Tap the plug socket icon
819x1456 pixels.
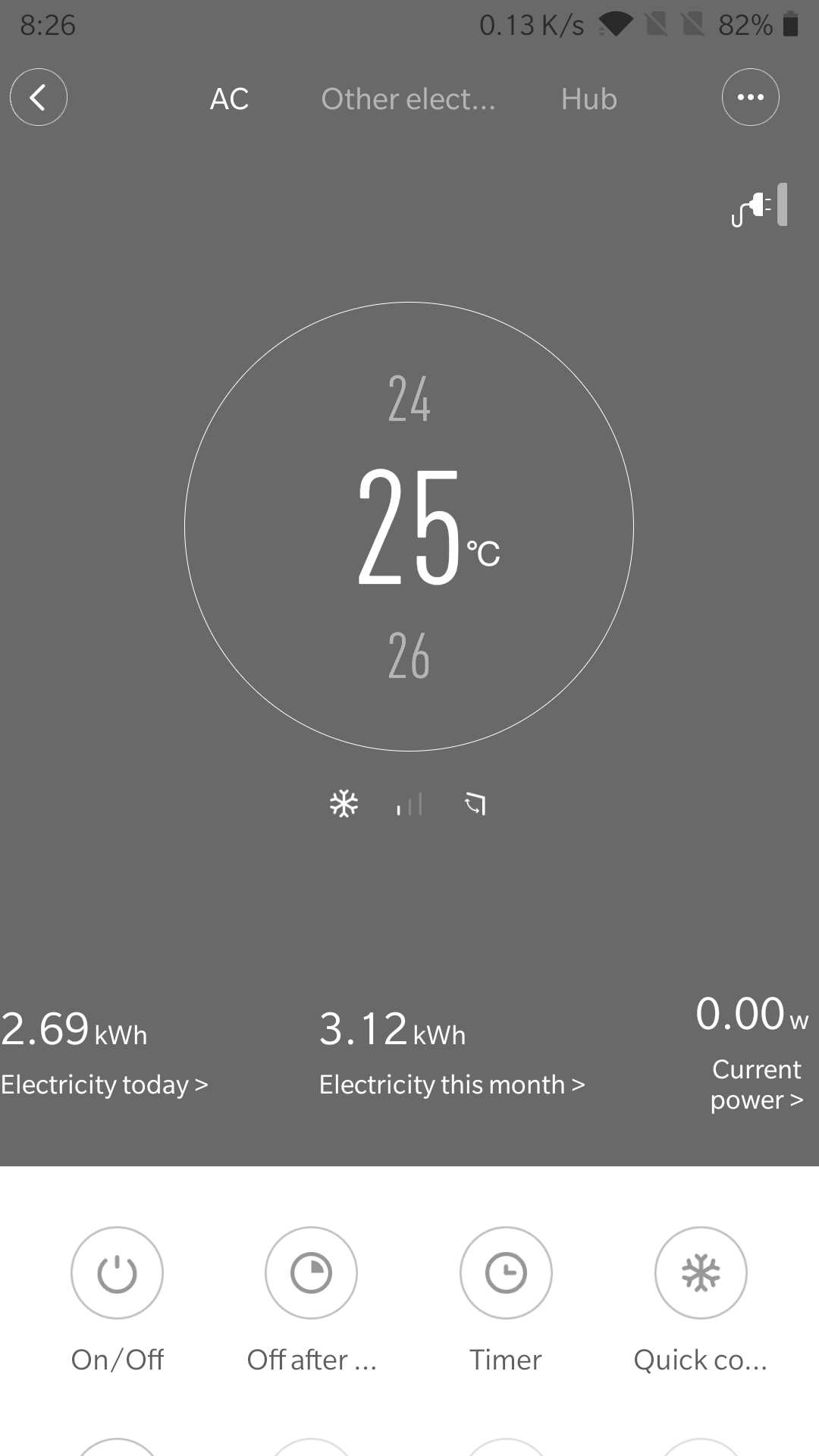point(760,206)
